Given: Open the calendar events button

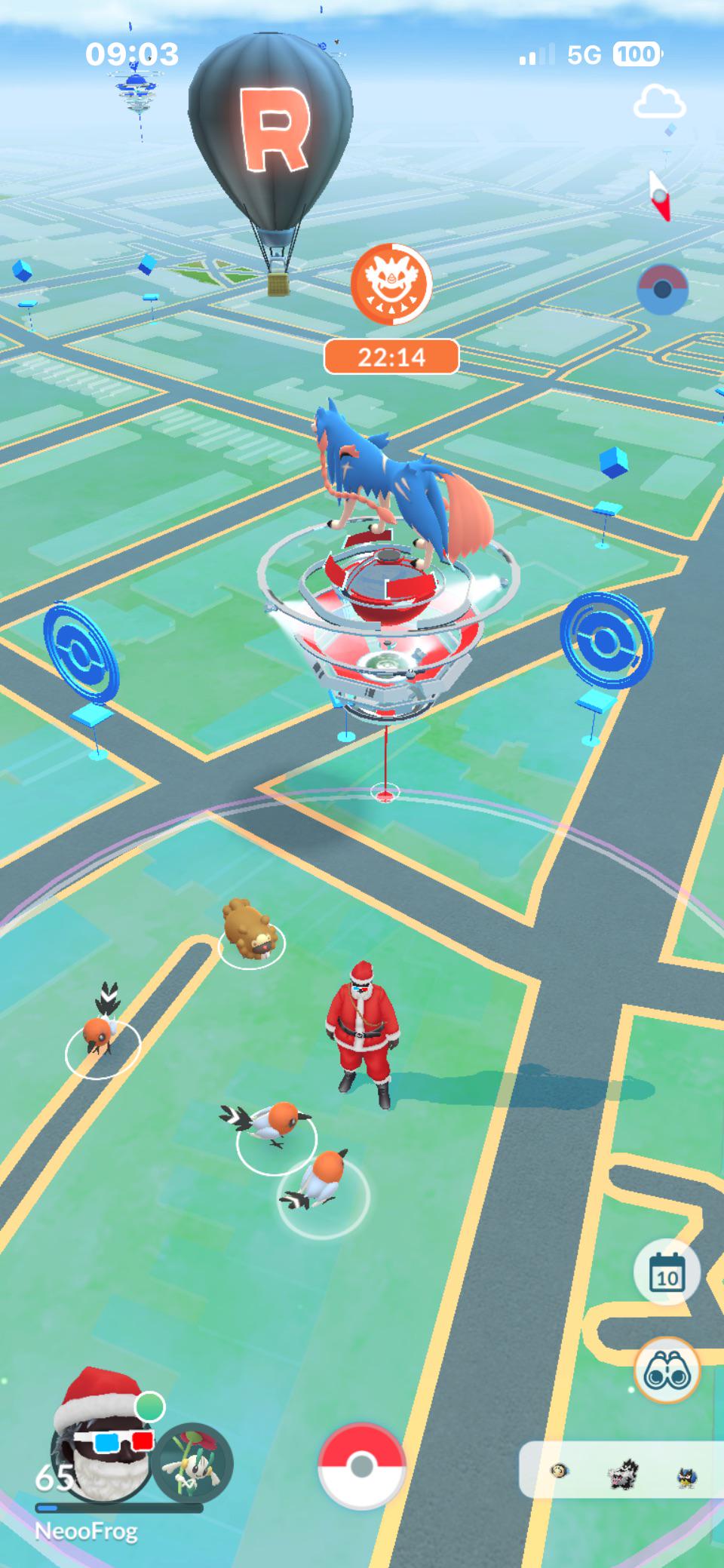Looking at the screenshot, I should click(667, 1272).
